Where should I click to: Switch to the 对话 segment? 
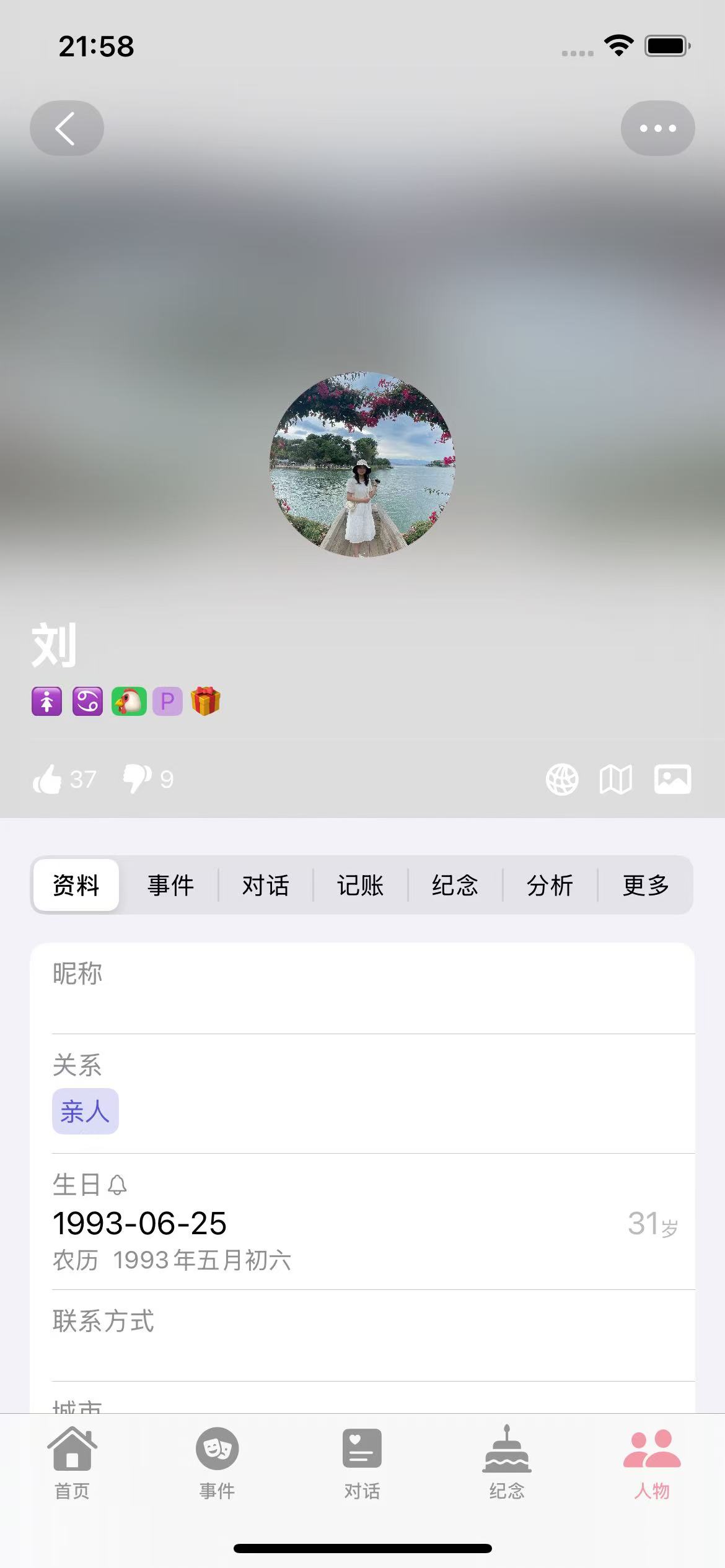pyautogui.click(x=266, y=885)
